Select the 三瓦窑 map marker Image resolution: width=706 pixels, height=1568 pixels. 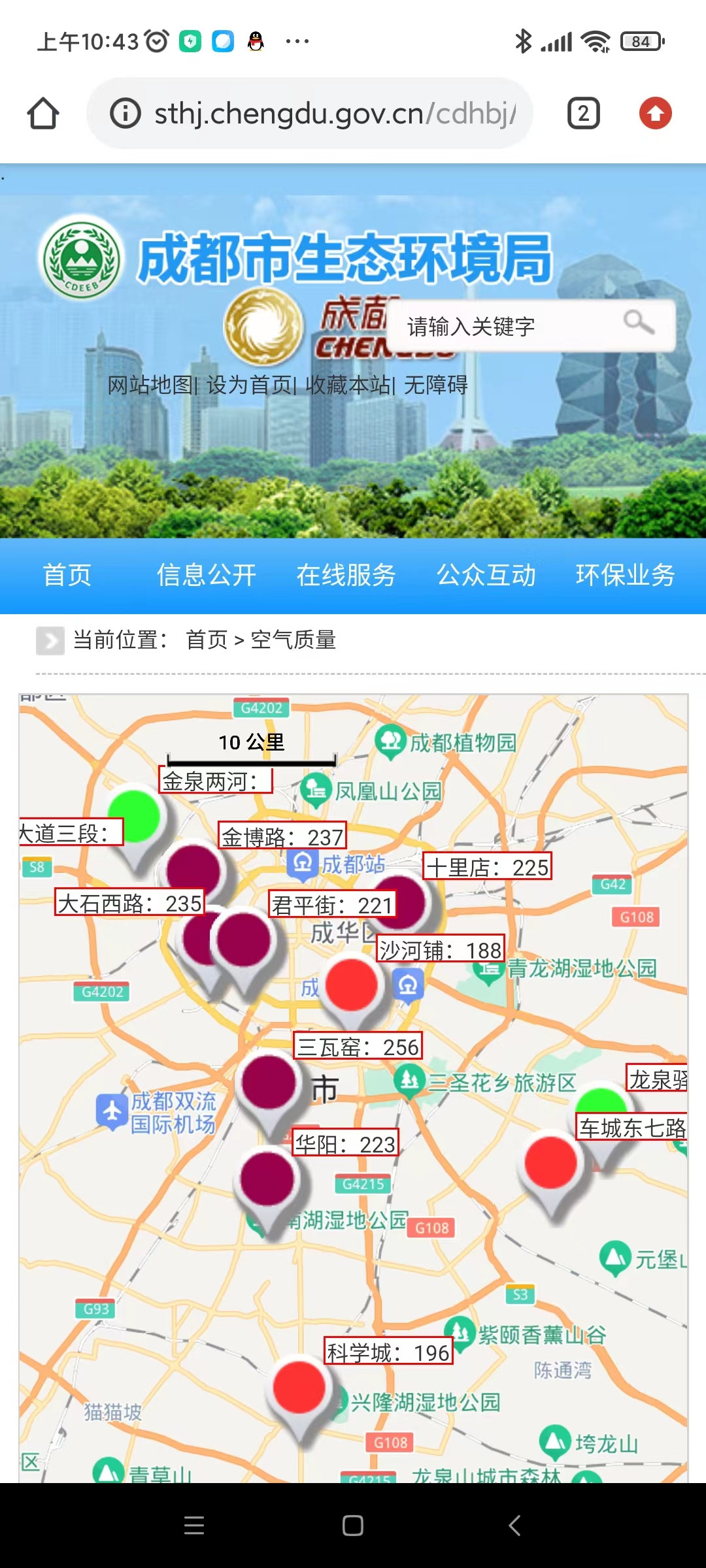[269, 1083]
